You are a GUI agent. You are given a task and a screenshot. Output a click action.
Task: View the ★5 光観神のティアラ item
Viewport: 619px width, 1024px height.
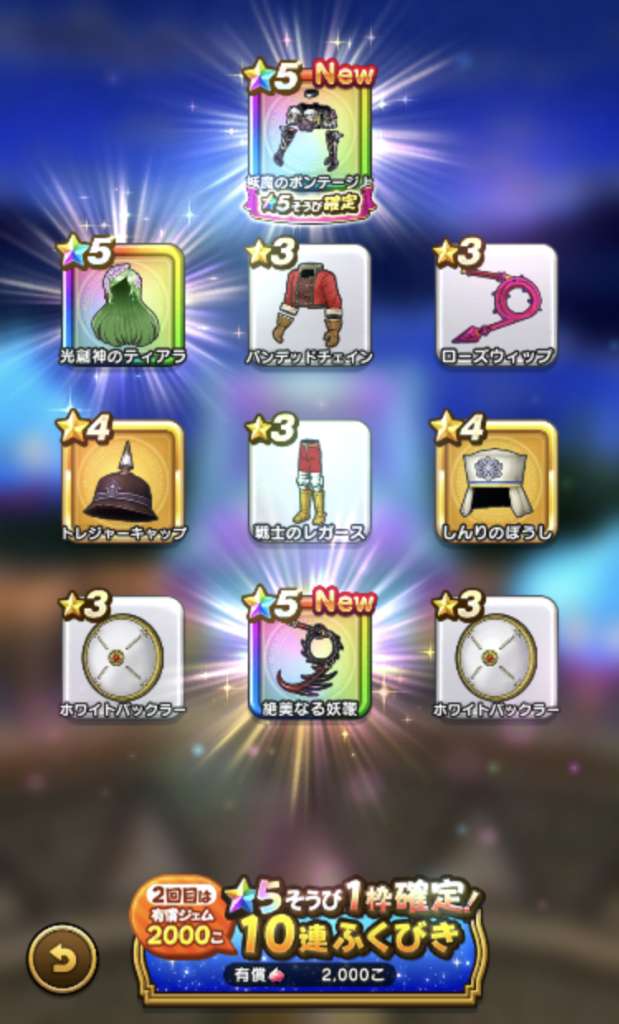tap(123, 304)
